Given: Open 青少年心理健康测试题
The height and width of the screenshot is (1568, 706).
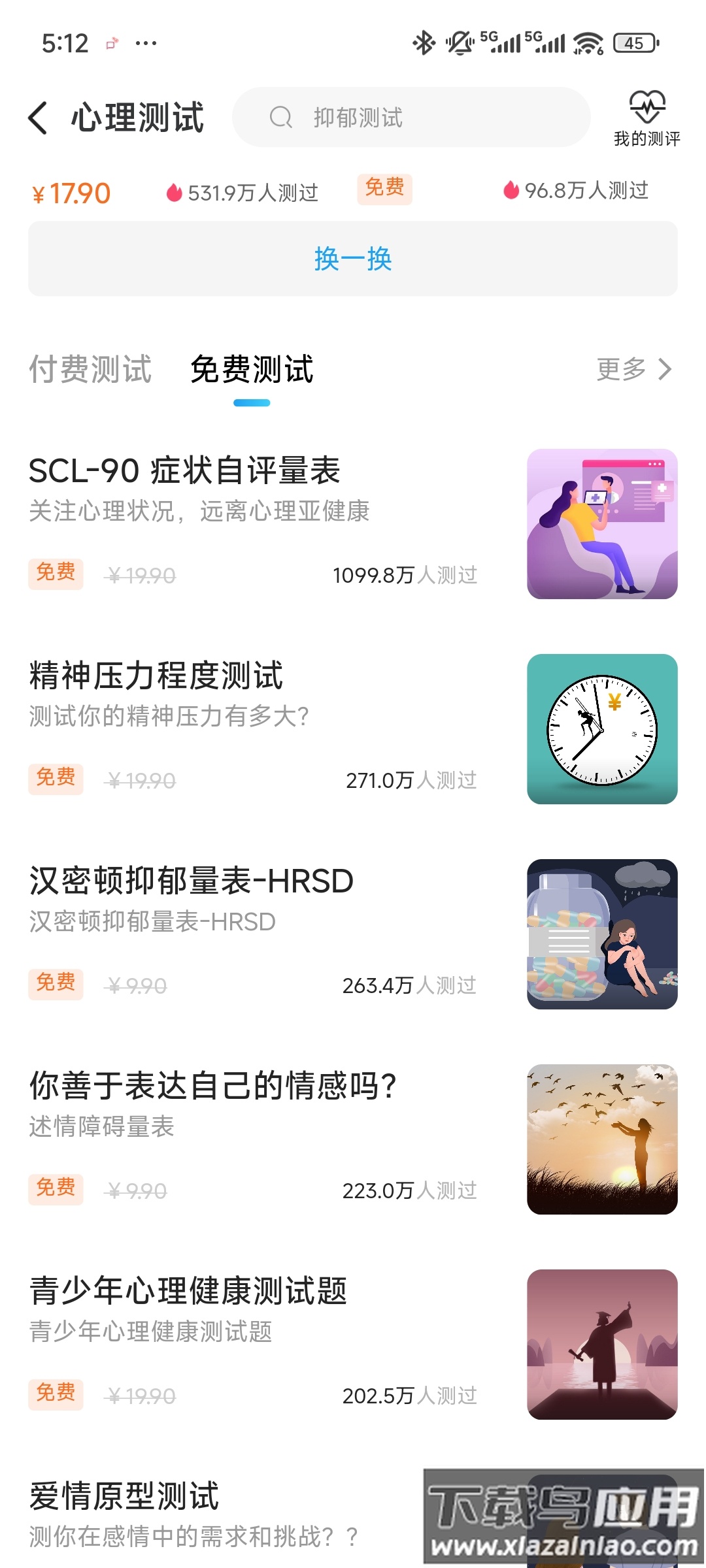Looking at the screenshot, I should coord(188,1292).
